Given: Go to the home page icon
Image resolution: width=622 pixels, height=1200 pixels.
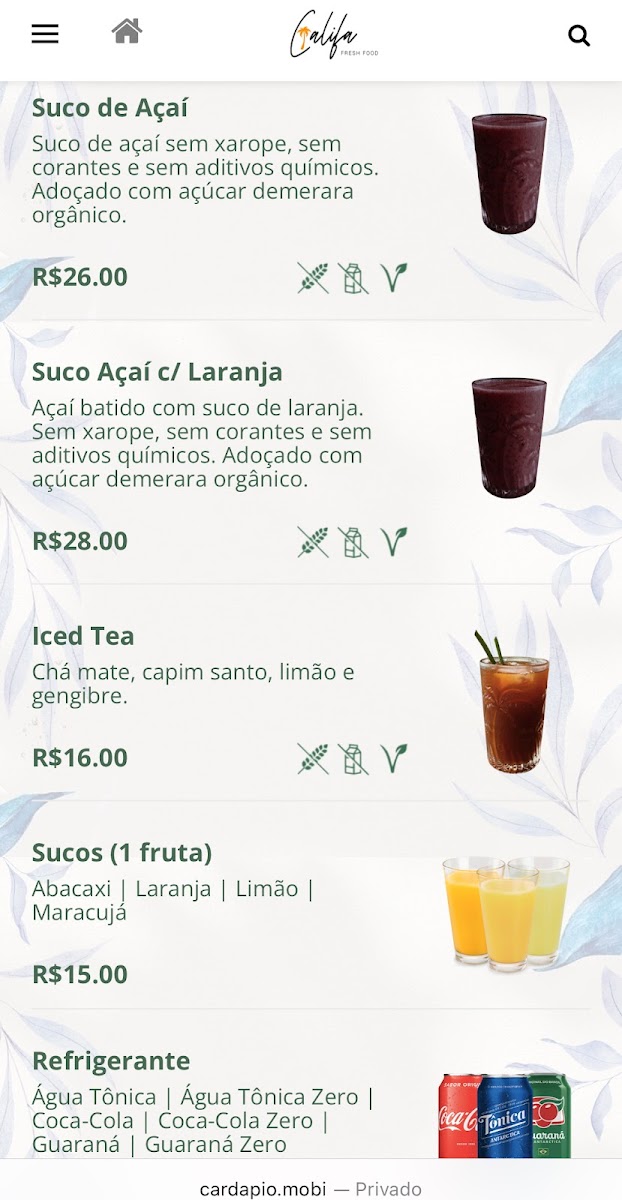Looking at the screenshot, I should point(127,32).
